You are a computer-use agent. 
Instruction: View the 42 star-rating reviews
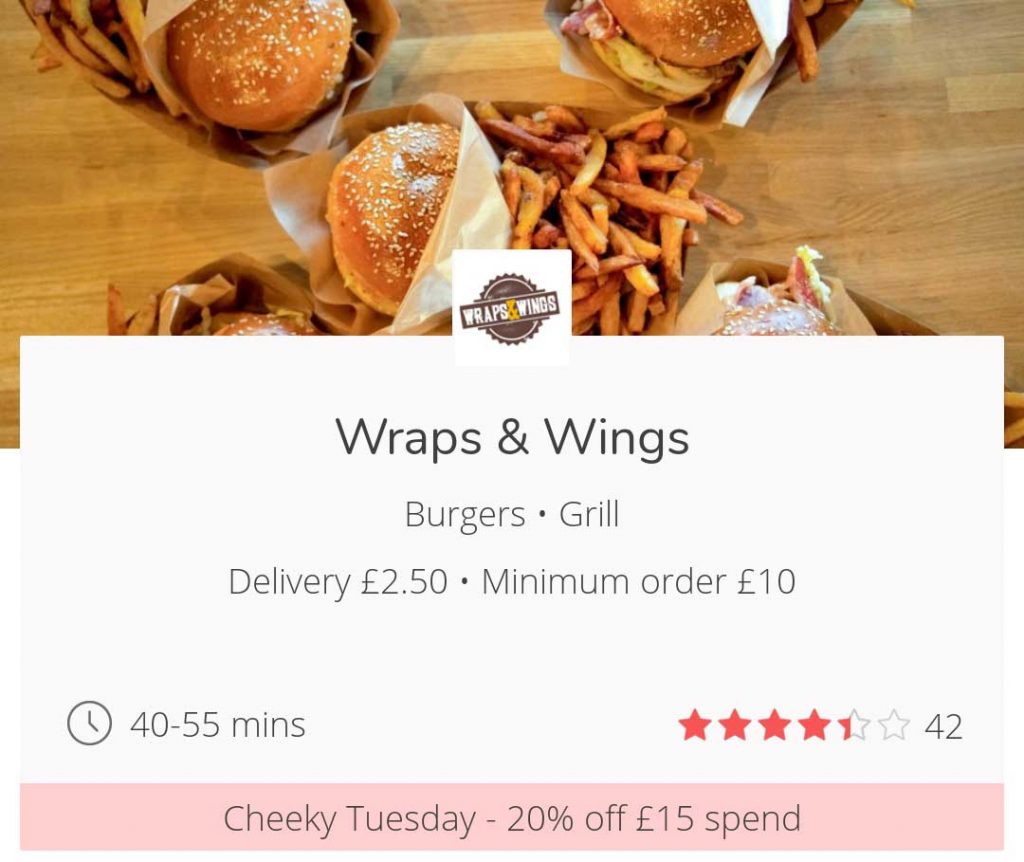(820, 725)
